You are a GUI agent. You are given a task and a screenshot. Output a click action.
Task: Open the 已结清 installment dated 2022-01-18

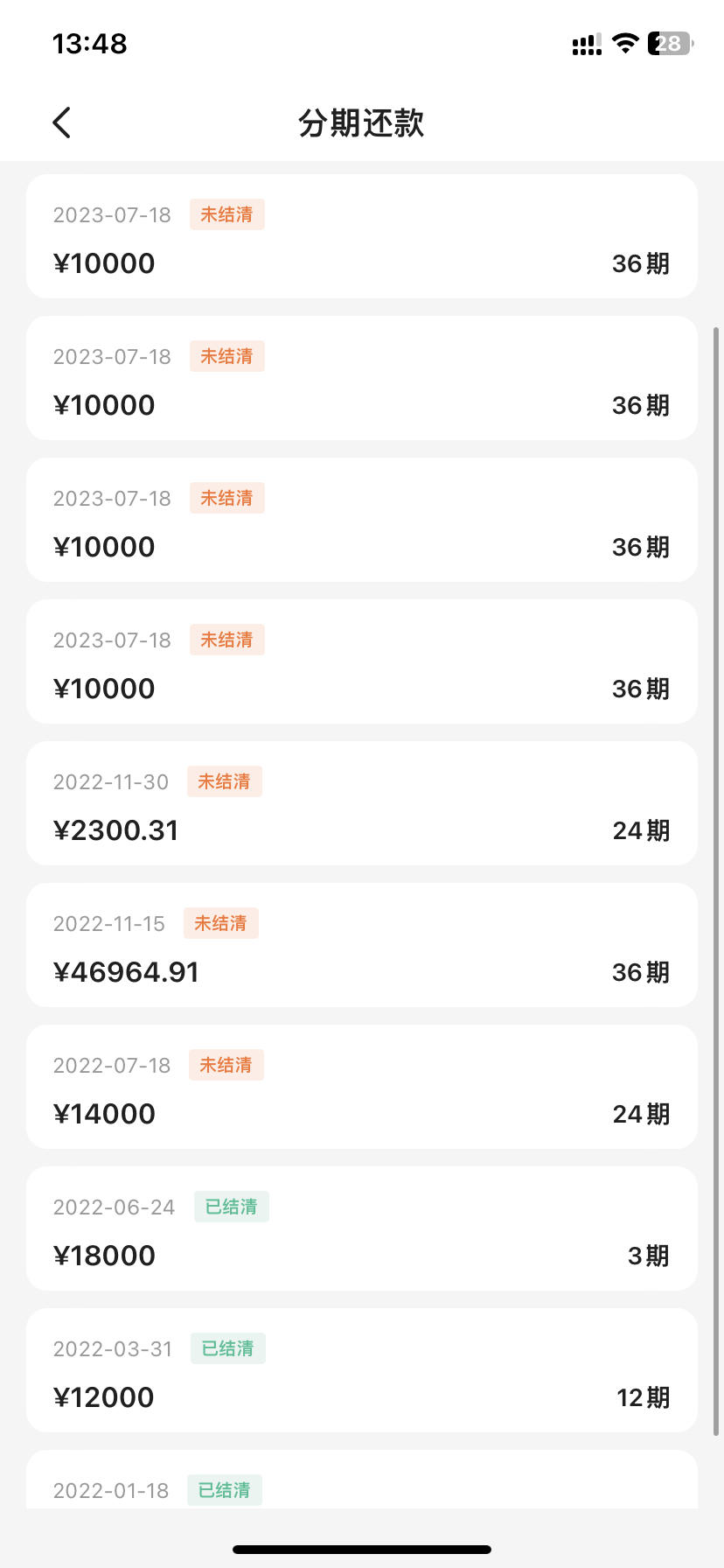click(x=362, y=1480)
